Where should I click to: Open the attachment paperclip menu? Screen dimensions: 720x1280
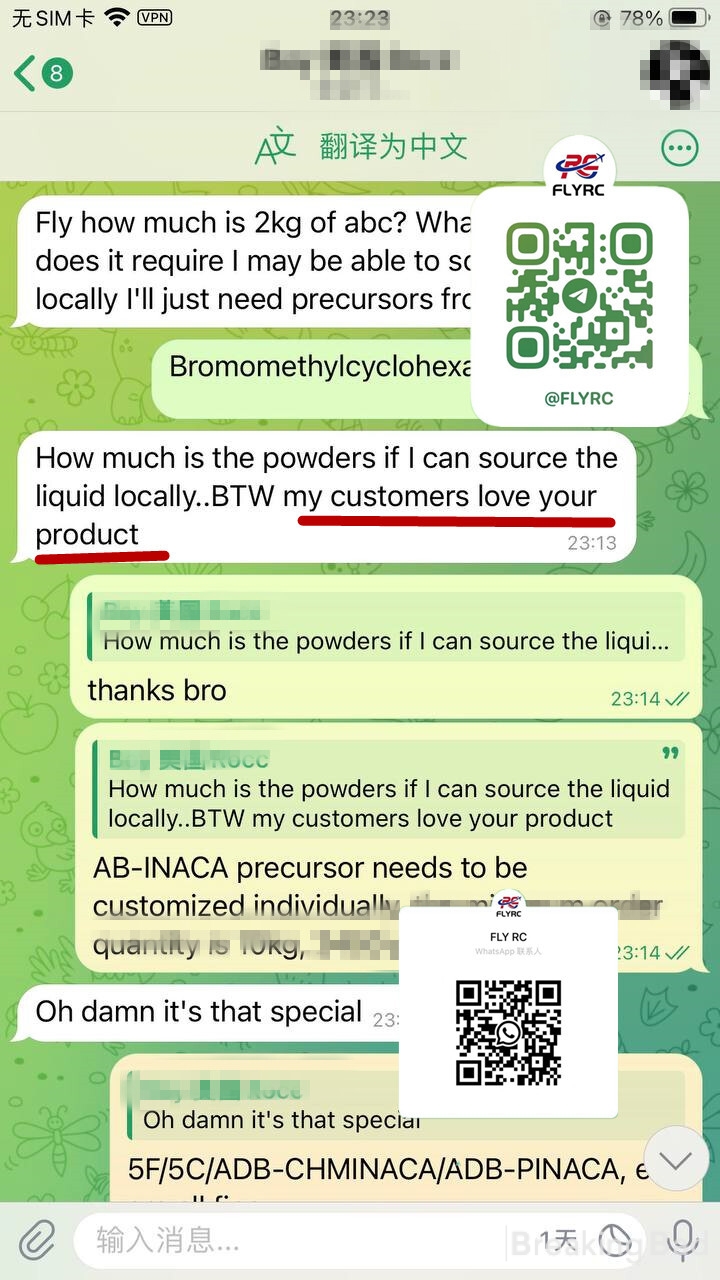point(37,1241)
